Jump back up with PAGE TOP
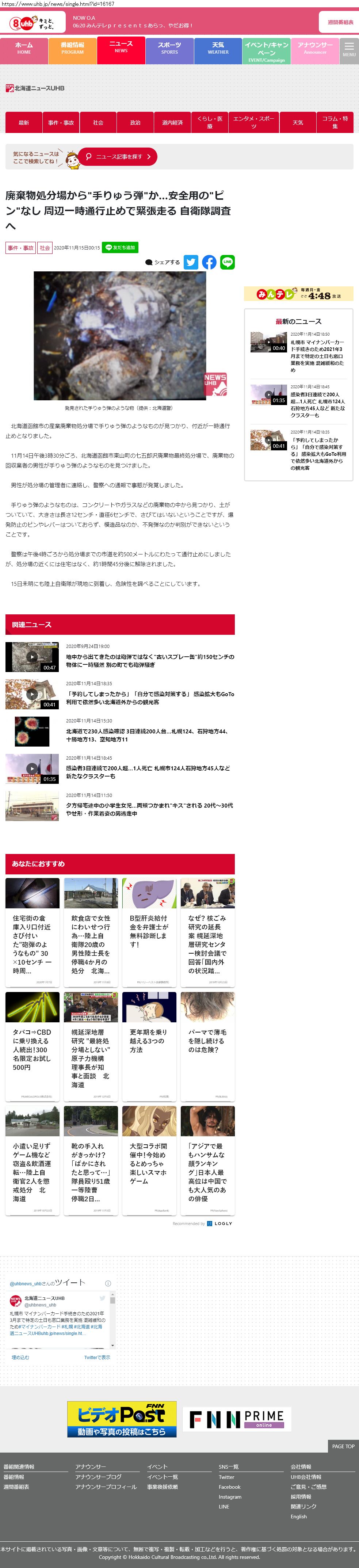Image resolution: width=359 pixels, height=1568 pixels. point(343,1446)
